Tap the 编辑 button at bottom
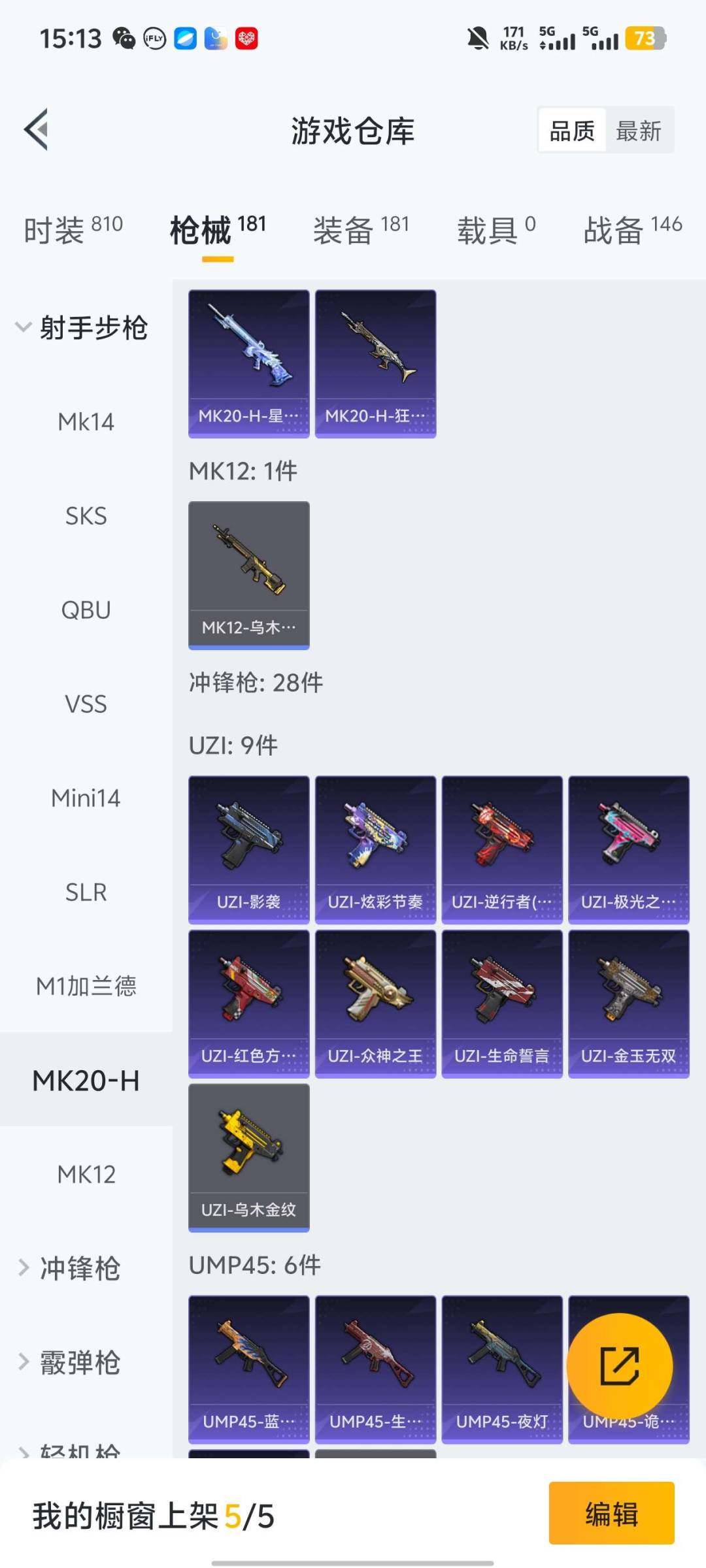 [612, 1516]
